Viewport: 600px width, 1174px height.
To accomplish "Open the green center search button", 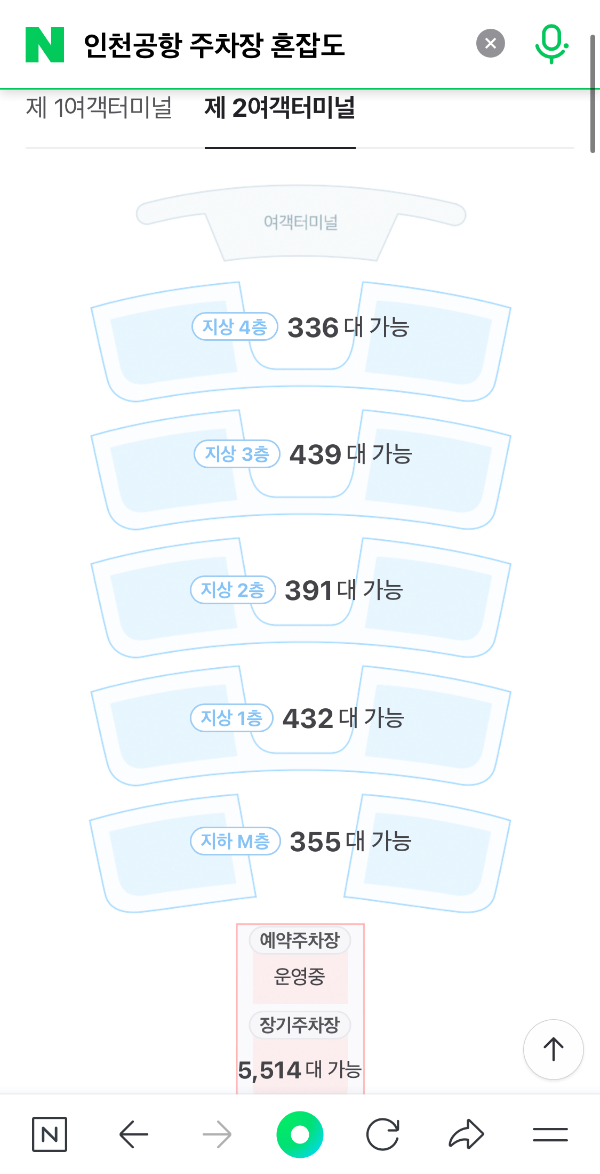I will click(x=300, y=1135).
